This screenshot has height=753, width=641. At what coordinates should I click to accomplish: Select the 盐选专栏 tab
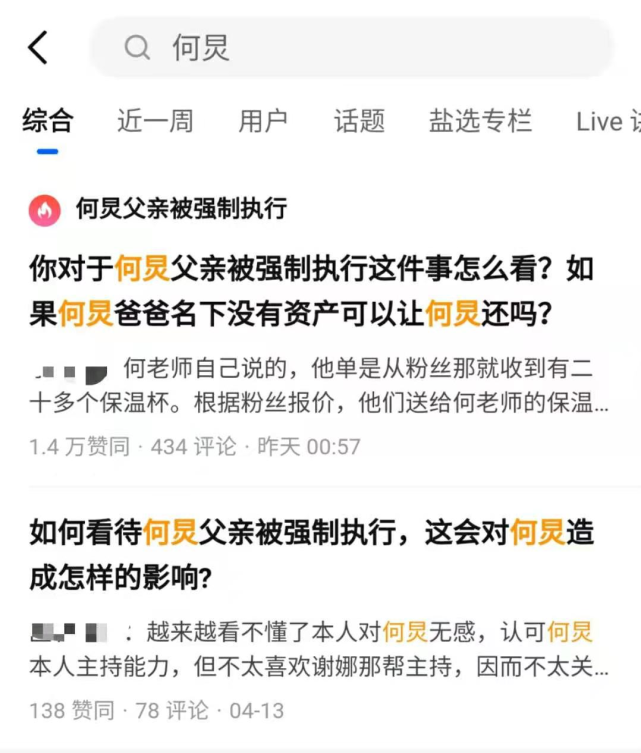pyautogui.click(x=480, y=121)
